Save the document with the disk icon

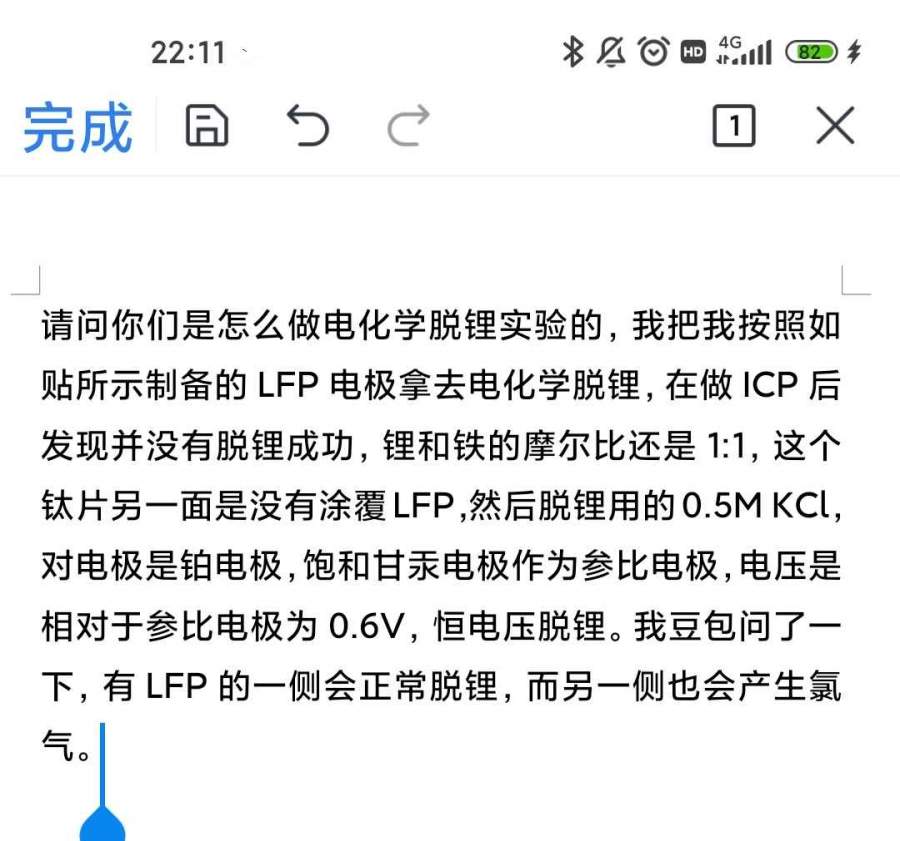[207, 126]
